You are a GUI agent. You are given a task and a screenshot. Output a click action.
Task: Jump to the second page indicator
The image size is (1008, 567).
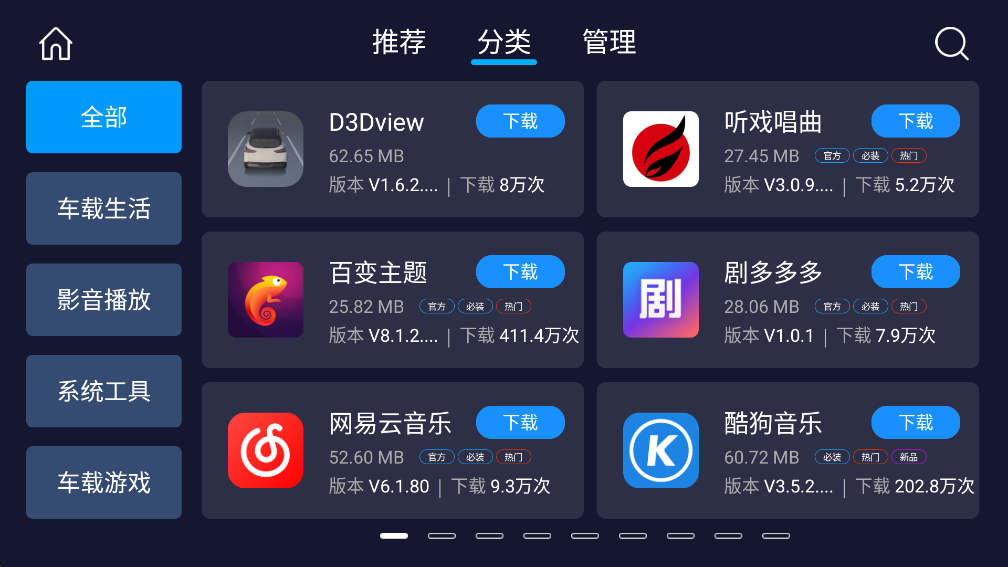(x=442, y=536)
